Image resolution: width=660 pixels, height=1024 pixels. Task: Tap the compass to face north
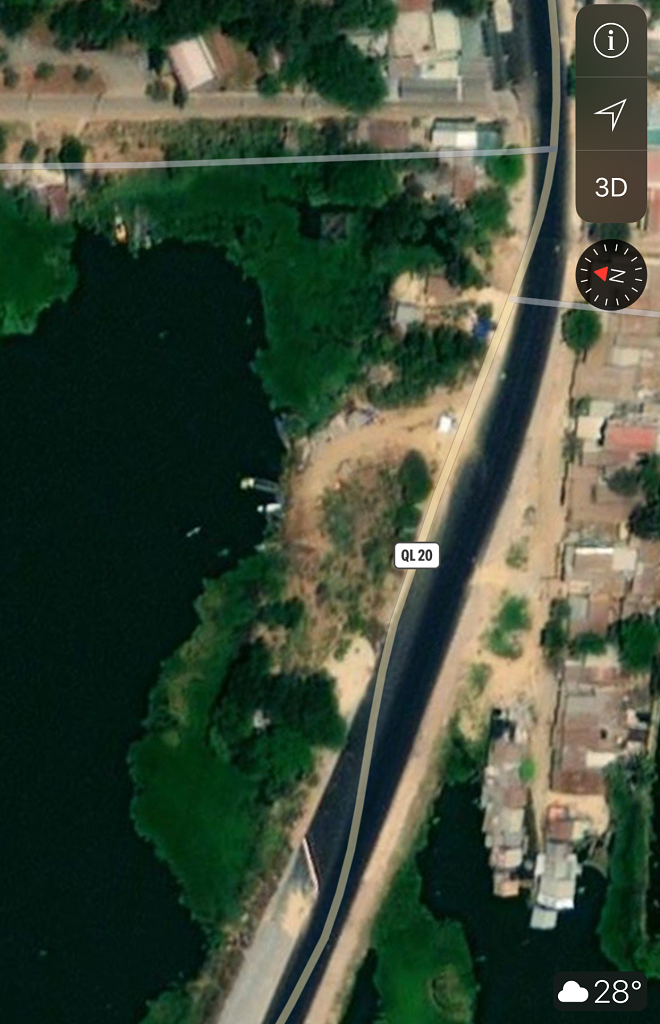coord(611,275)
